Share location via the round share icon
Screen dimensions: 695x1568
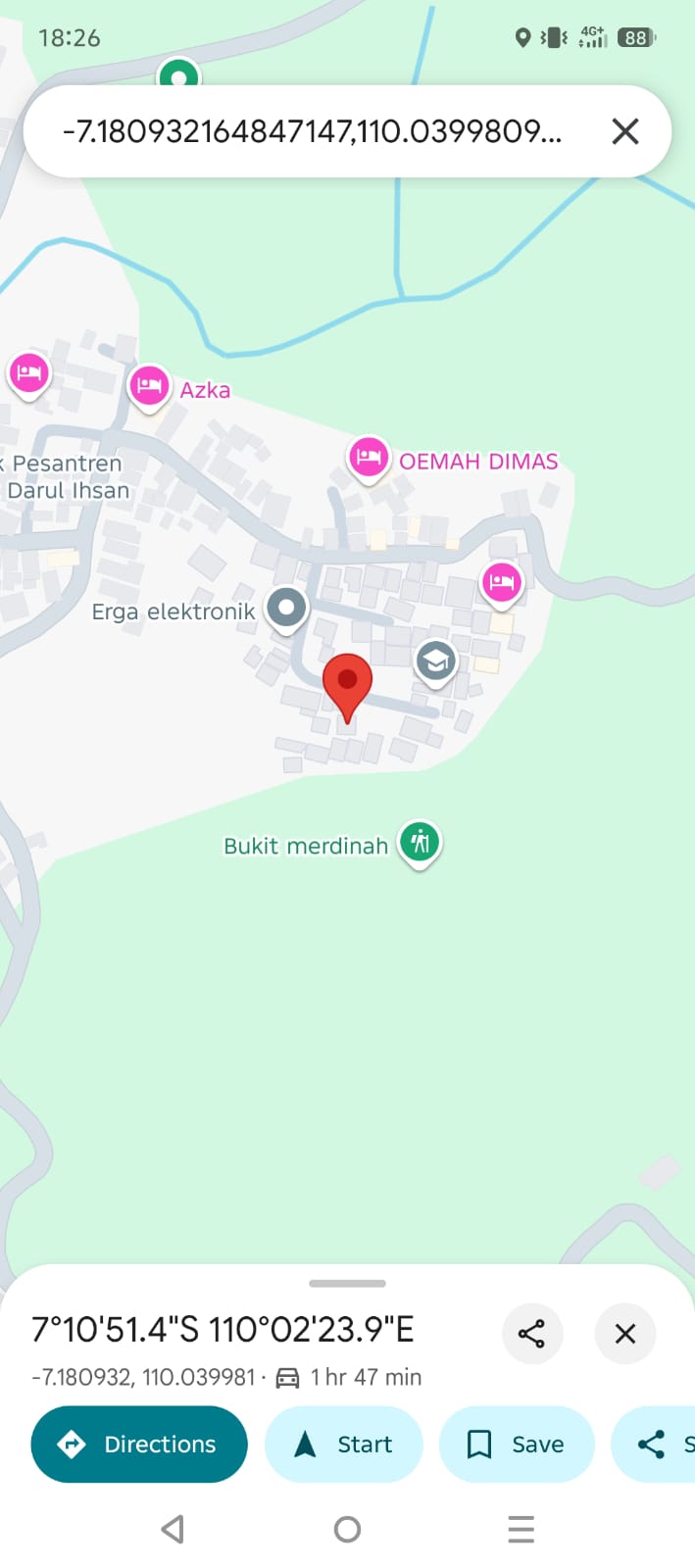531,1333
